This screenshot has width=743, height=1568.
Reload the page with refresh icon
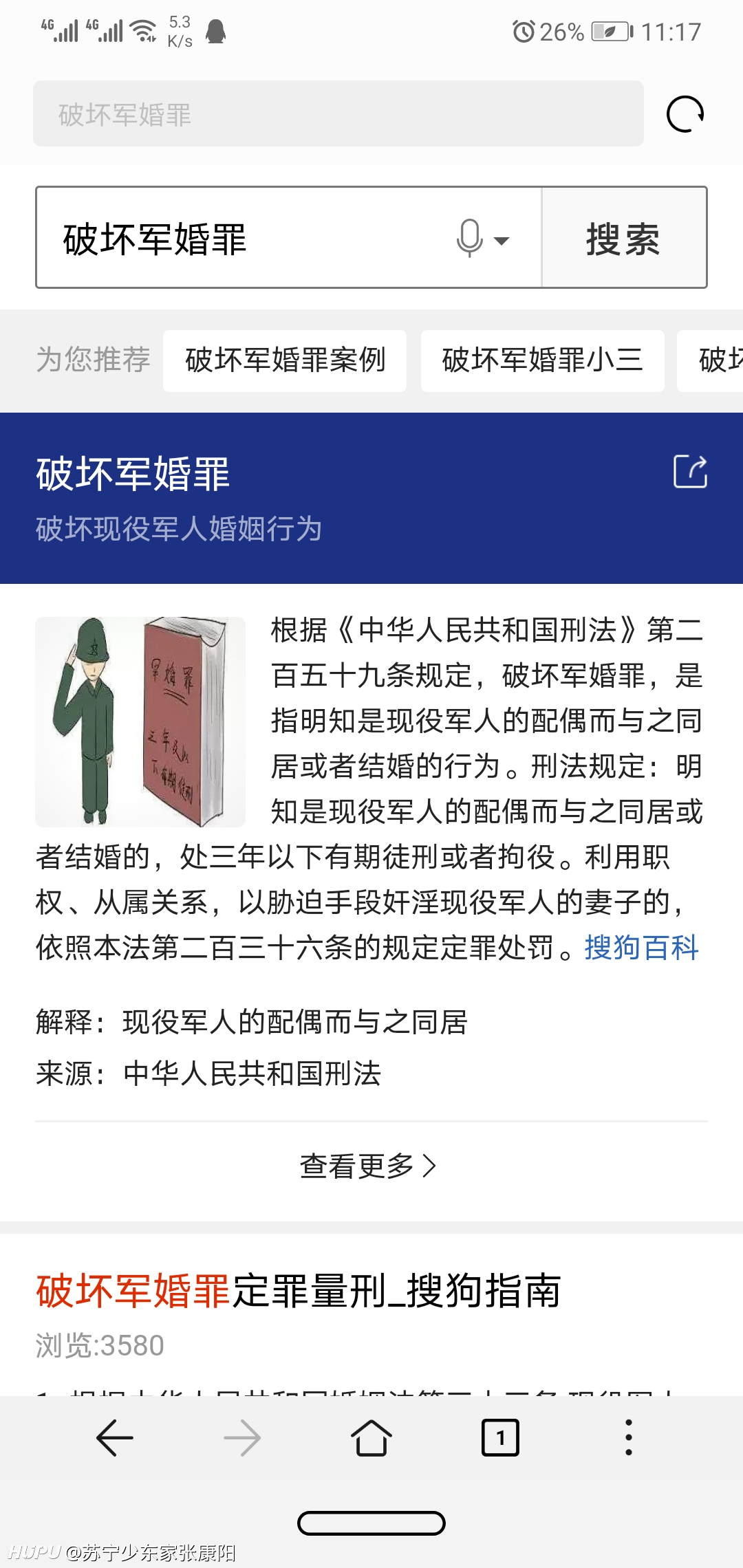click(685, 114)
